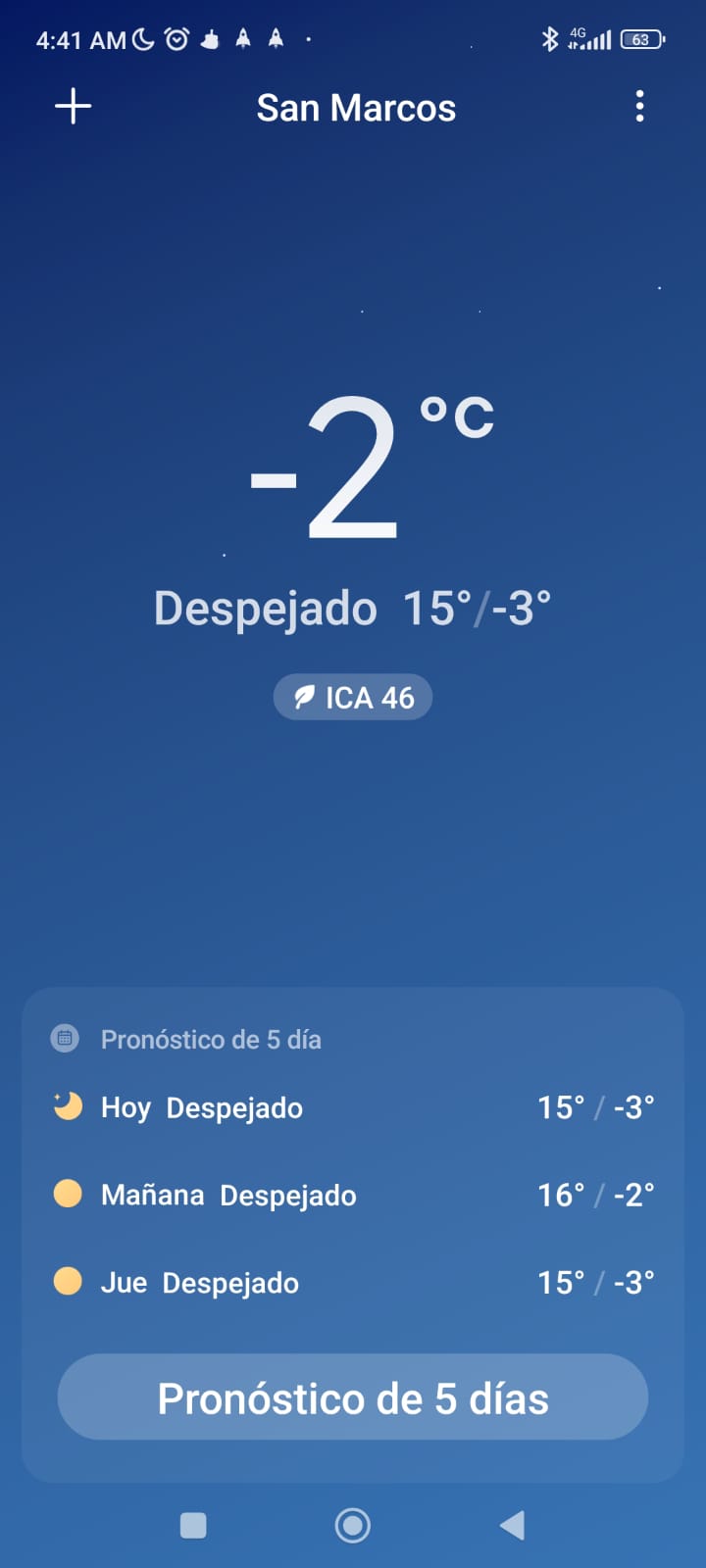Return to the home screen
706x1568 pixels.
353,1525
